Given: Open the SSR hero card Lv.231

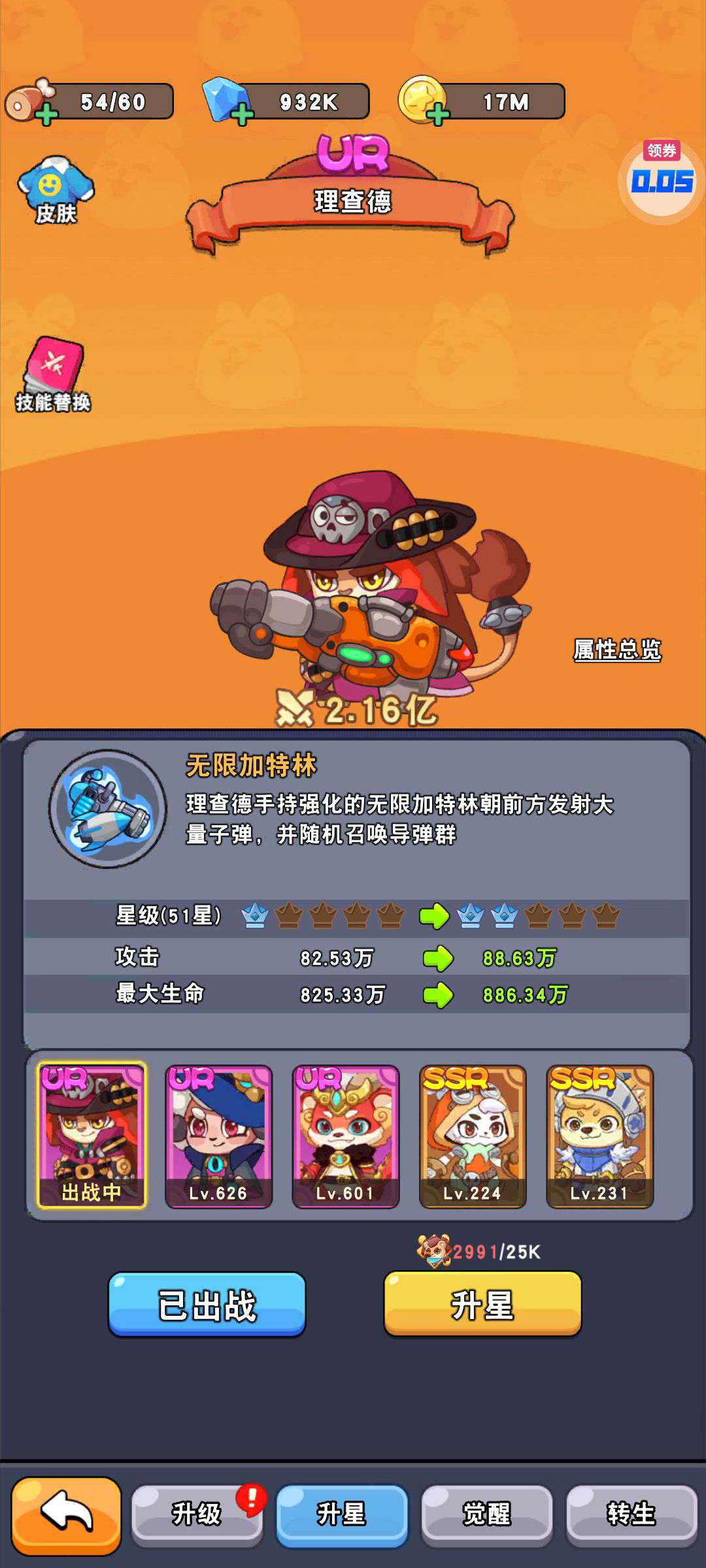Looking at the screenshot, I should click(599, 1135).
